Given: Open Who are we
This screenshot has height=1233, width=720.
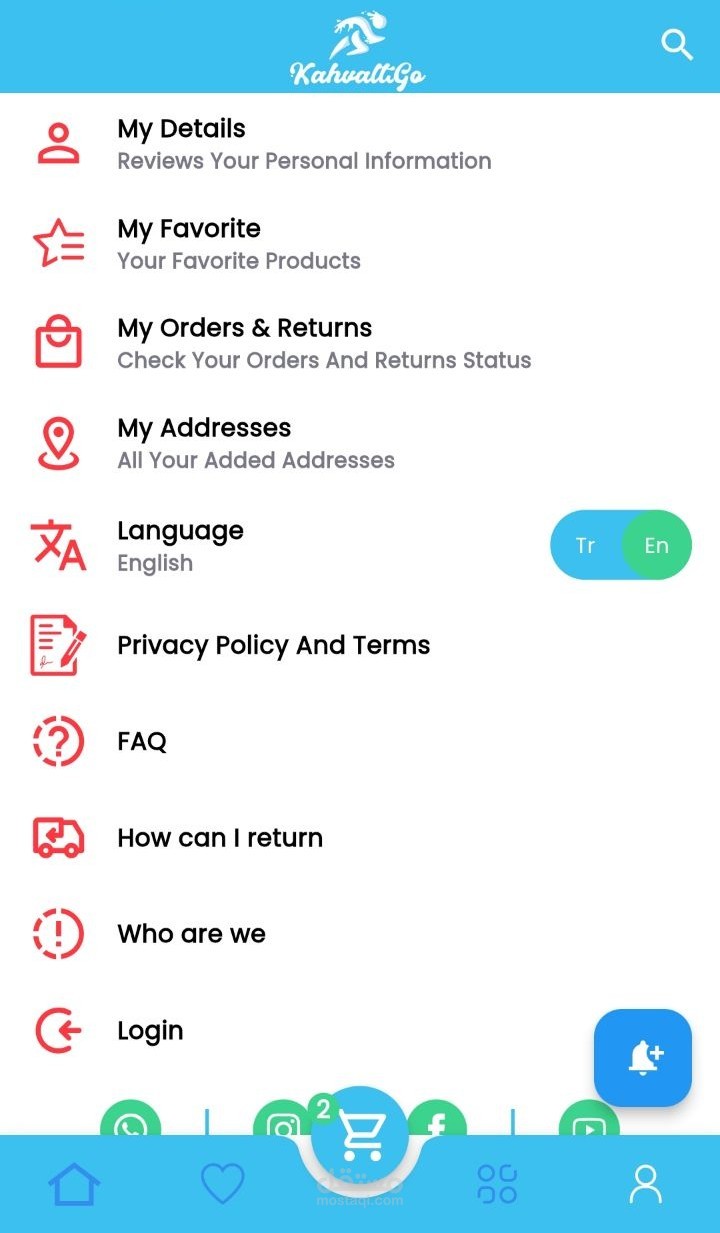Looking at the screenshot, I should click(x=360, y=934).
